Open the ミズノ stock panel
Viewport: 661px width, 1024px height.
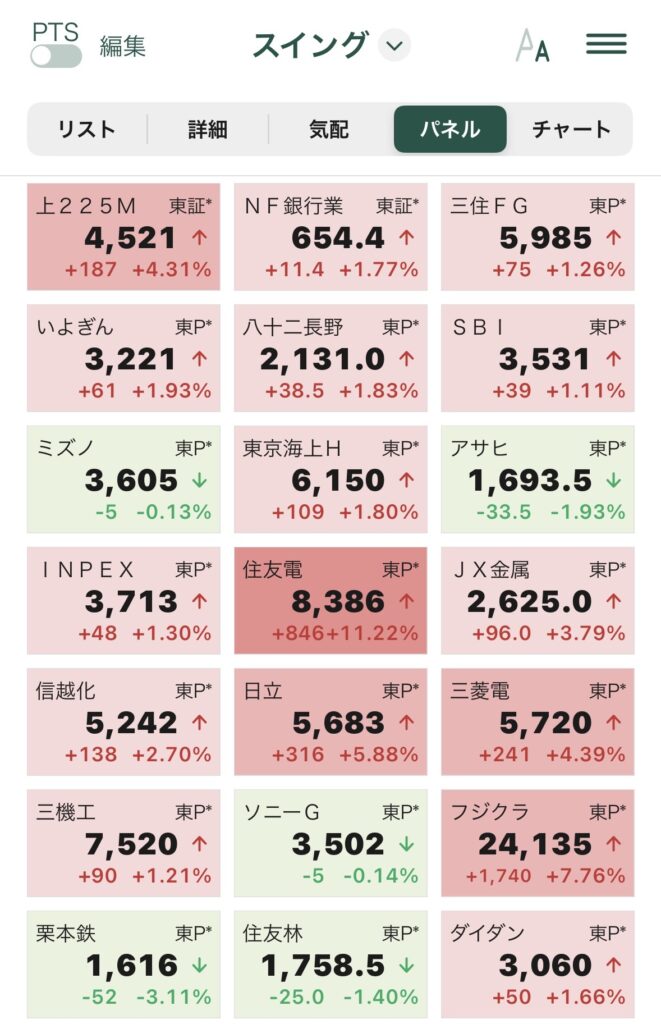click(124, 480)
